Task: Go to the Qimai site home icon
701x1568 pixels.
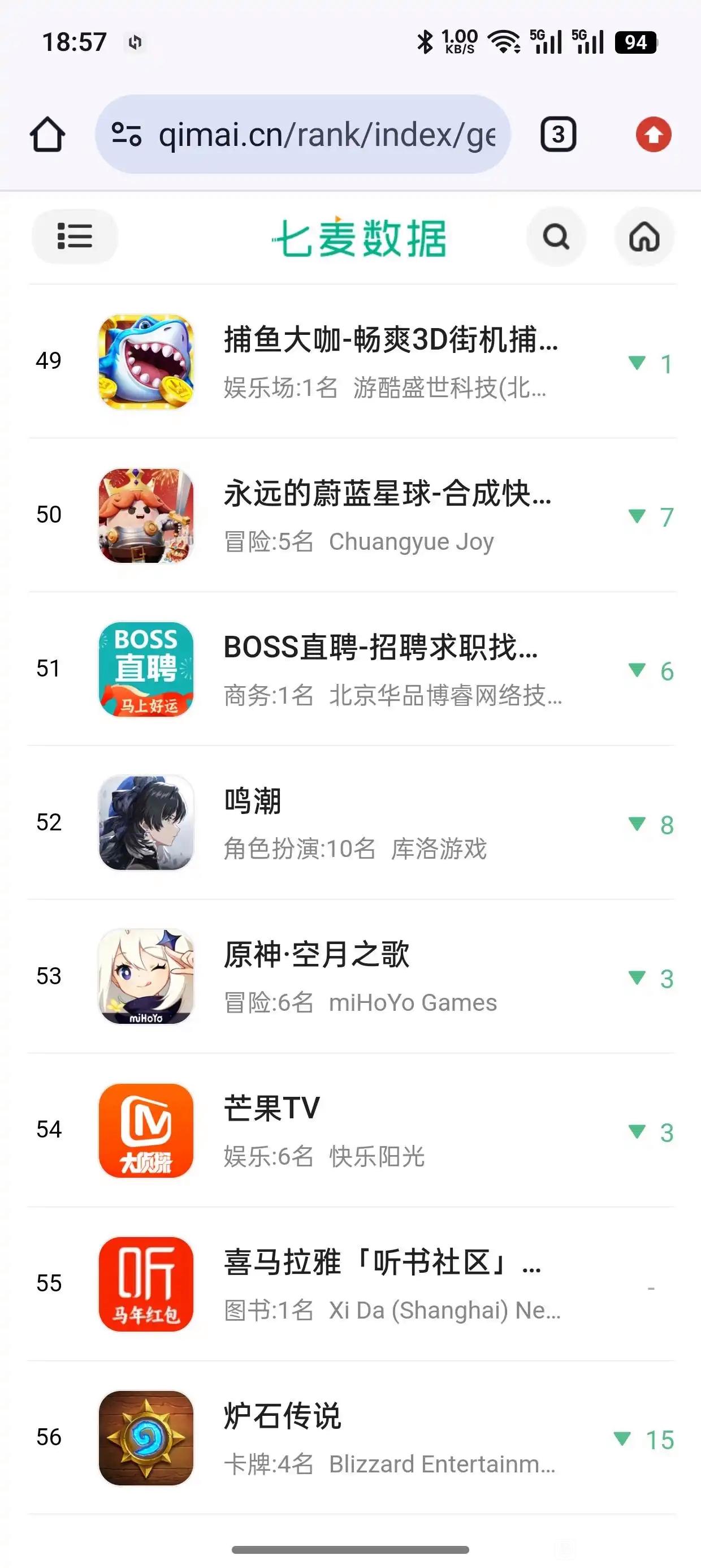Action: [644, 236]
